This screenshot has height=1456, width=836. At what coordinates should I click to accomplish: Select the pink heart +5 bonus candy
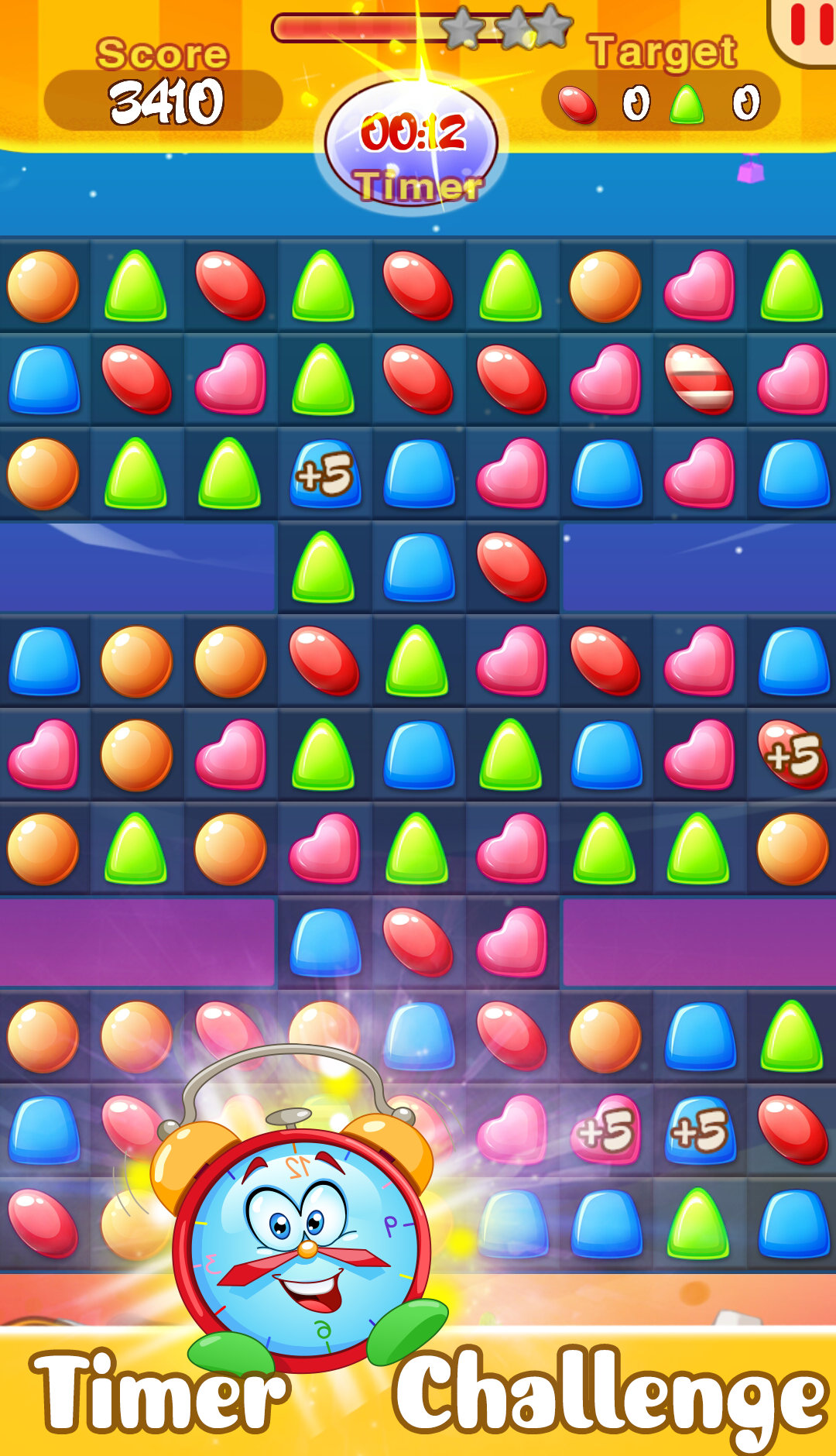606,1128
